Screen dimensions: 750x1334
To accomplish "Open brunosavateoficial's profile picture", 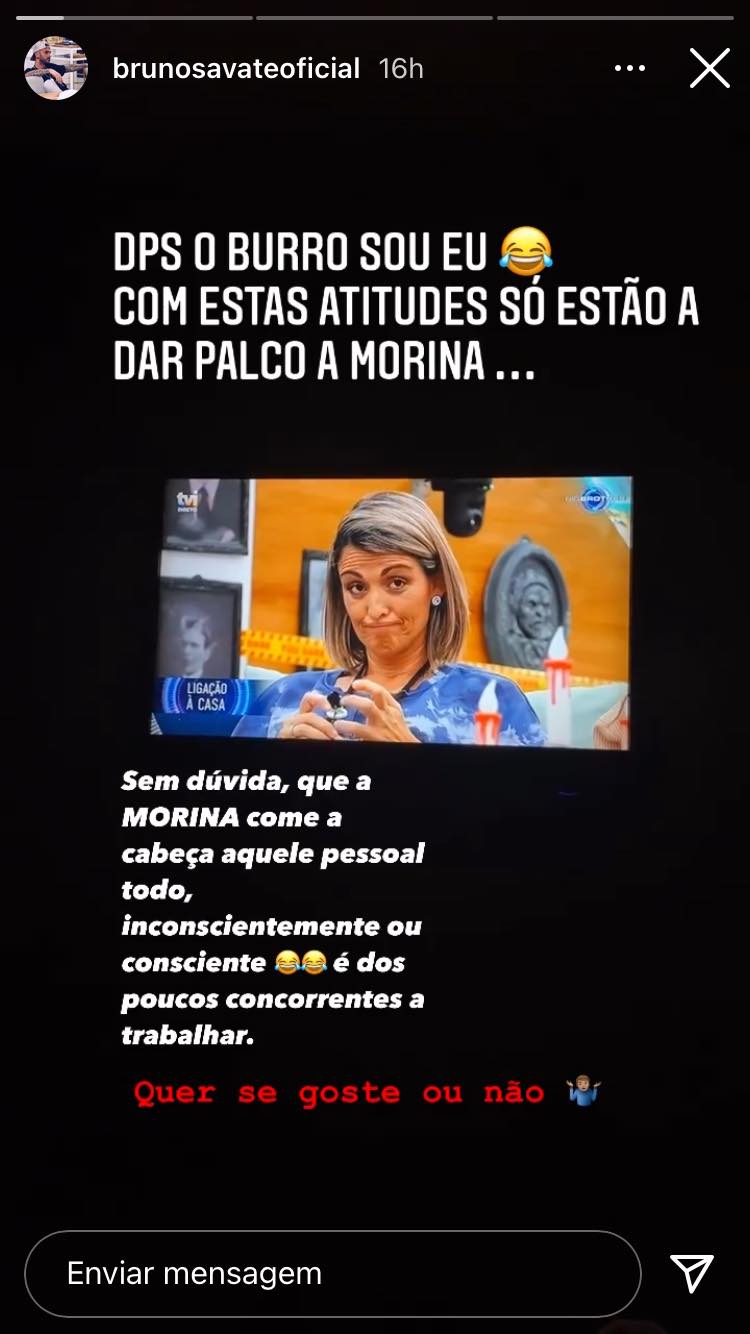I will (x=56, y=68).
